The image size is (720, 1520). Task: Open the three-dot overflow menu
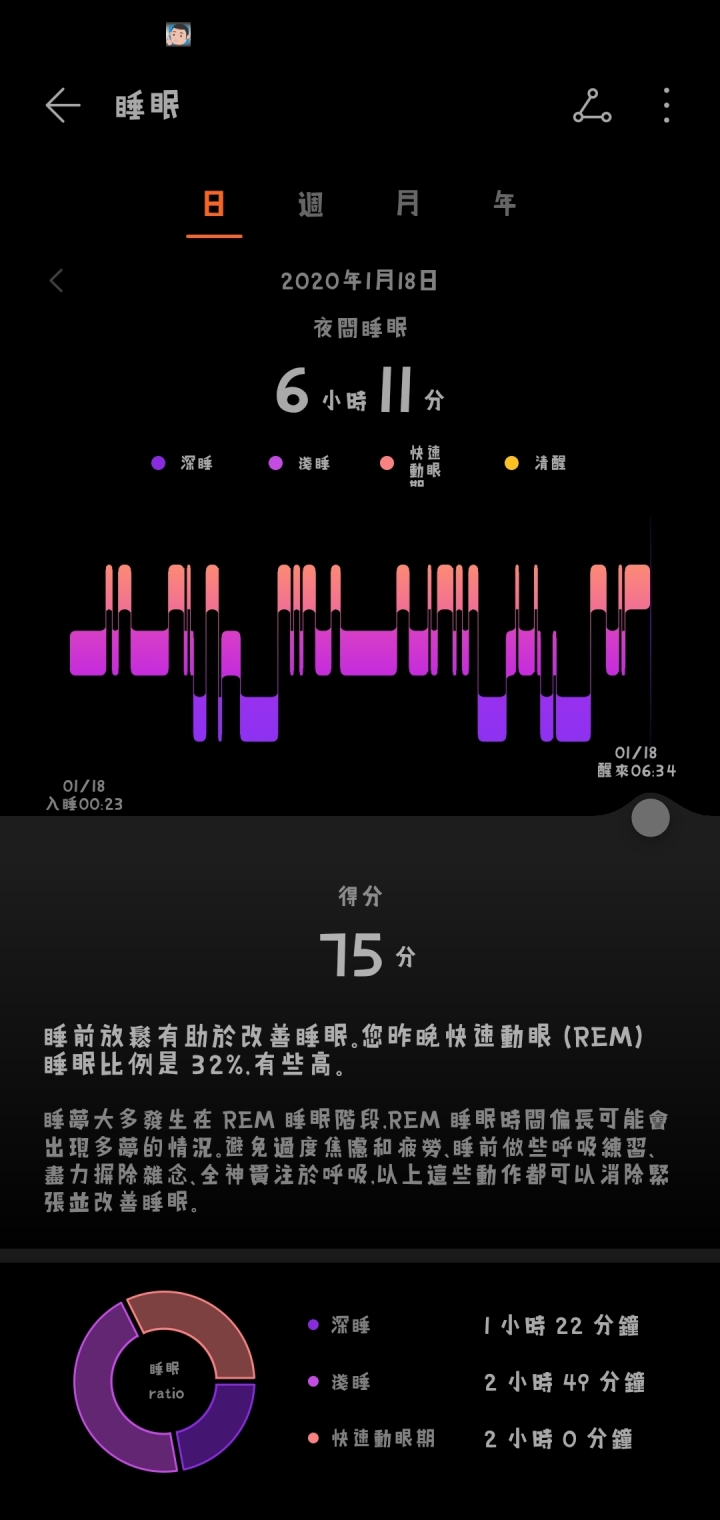pos(666,106)
